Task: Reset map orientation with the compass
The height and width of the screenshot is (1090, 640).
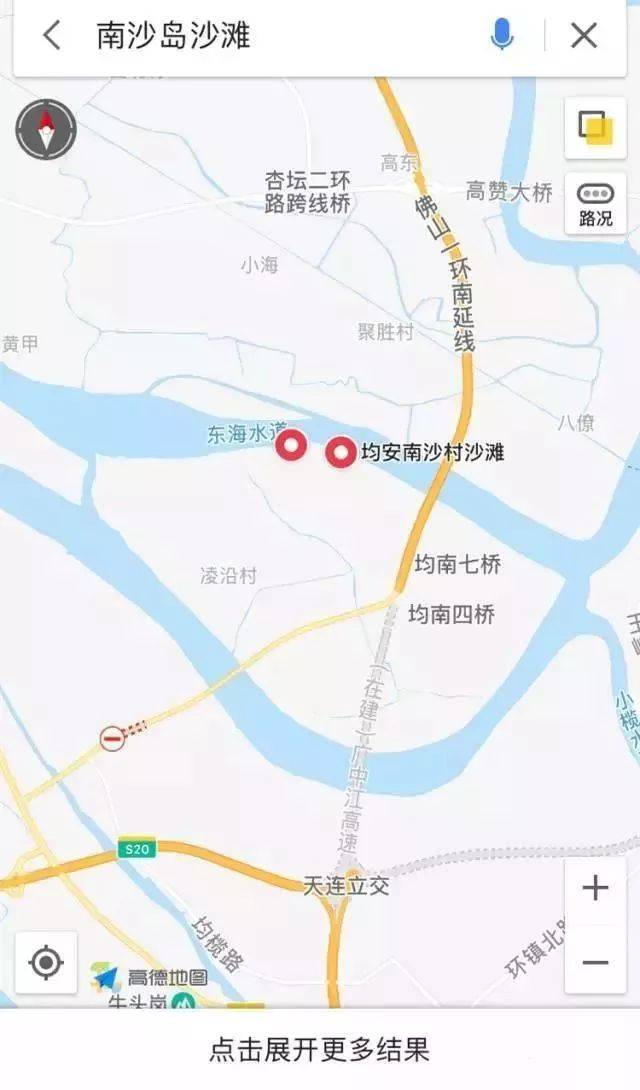Action: click(x=46, y=129)
